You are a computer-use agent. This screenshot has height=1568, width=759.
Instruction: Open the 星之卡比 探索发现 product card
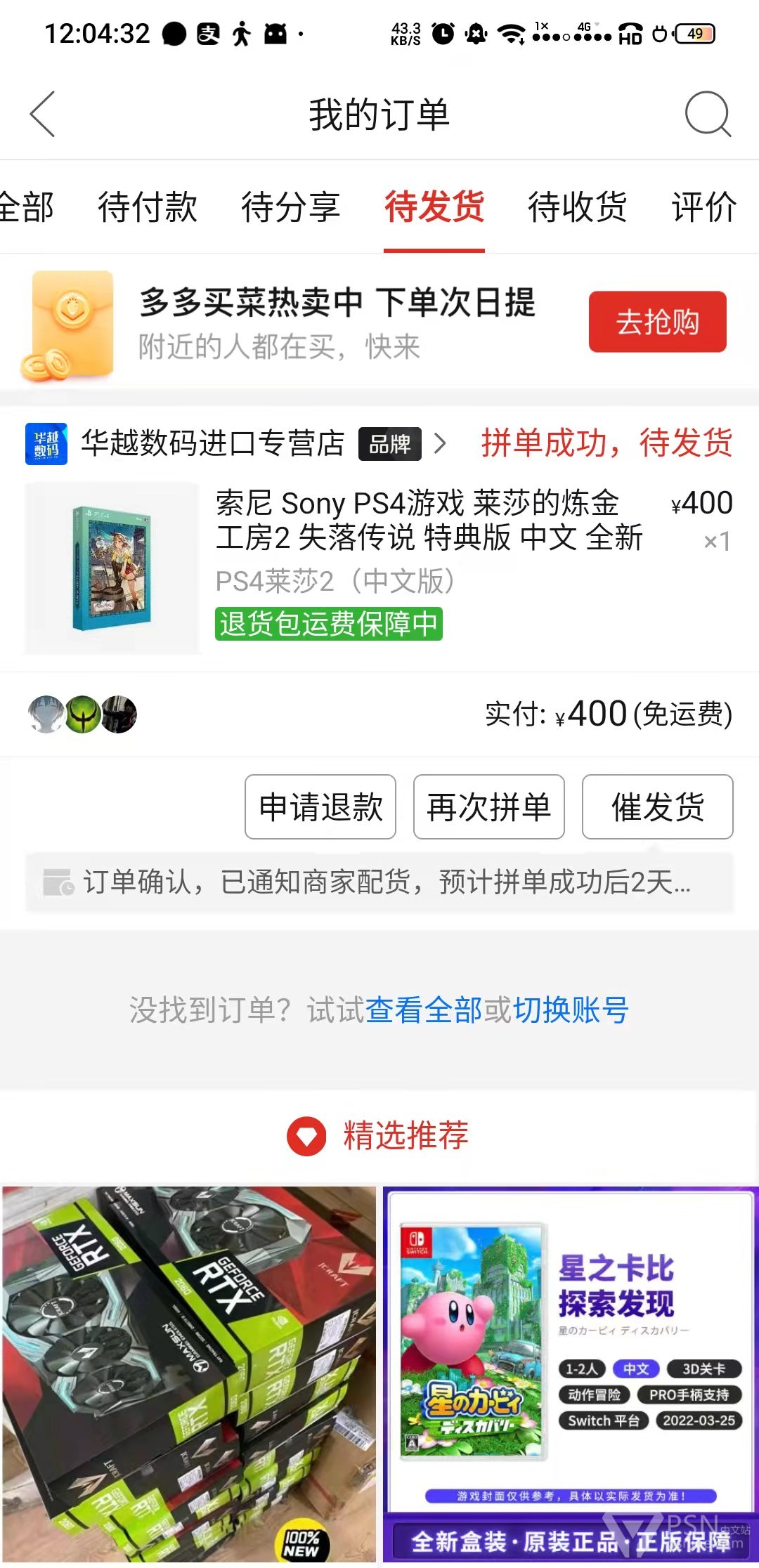571,1376
